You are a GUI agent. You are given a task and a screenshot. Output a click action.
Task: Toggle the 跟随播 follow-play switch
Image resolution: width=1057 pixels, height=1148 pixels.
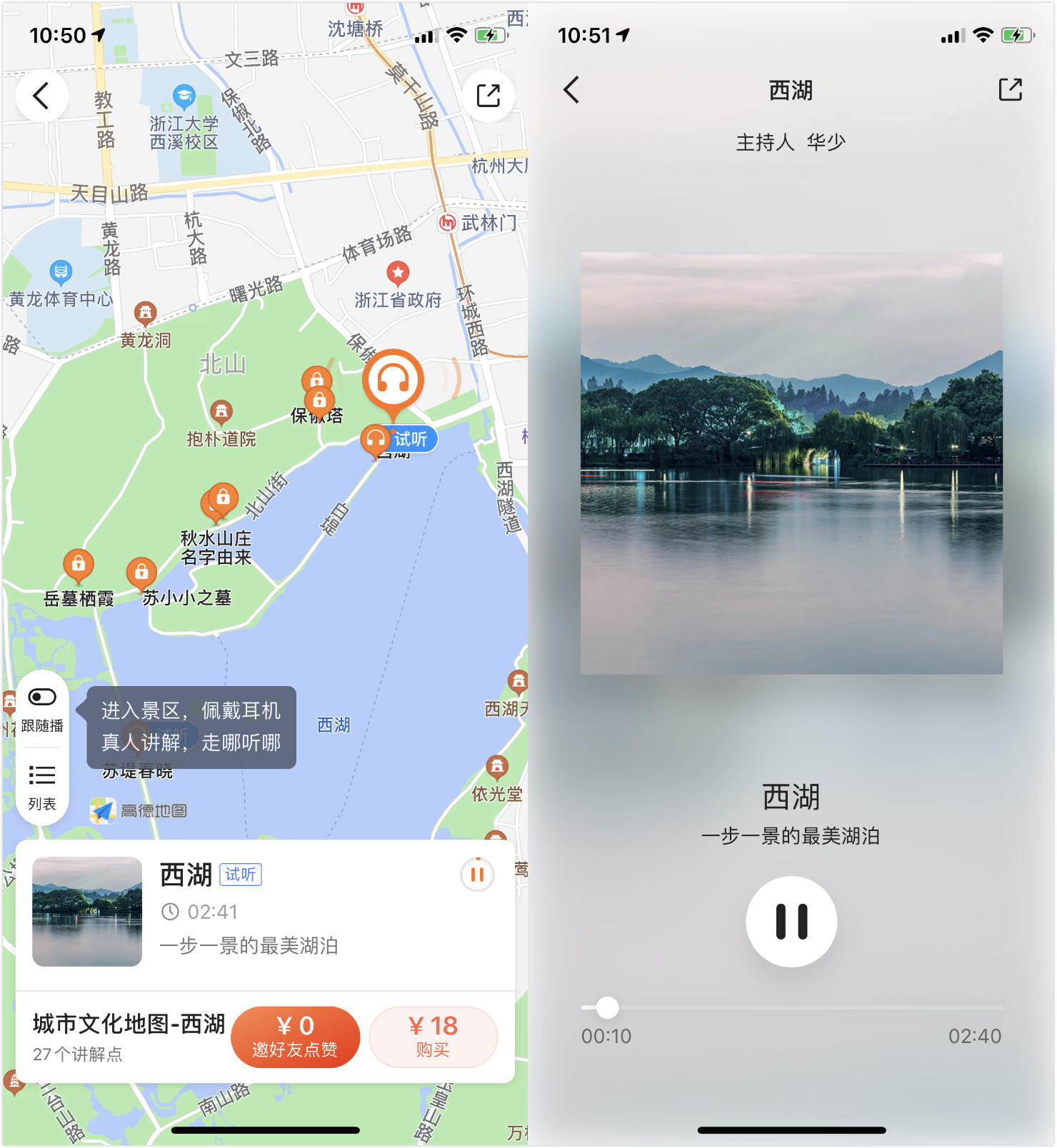click(42, 698)
